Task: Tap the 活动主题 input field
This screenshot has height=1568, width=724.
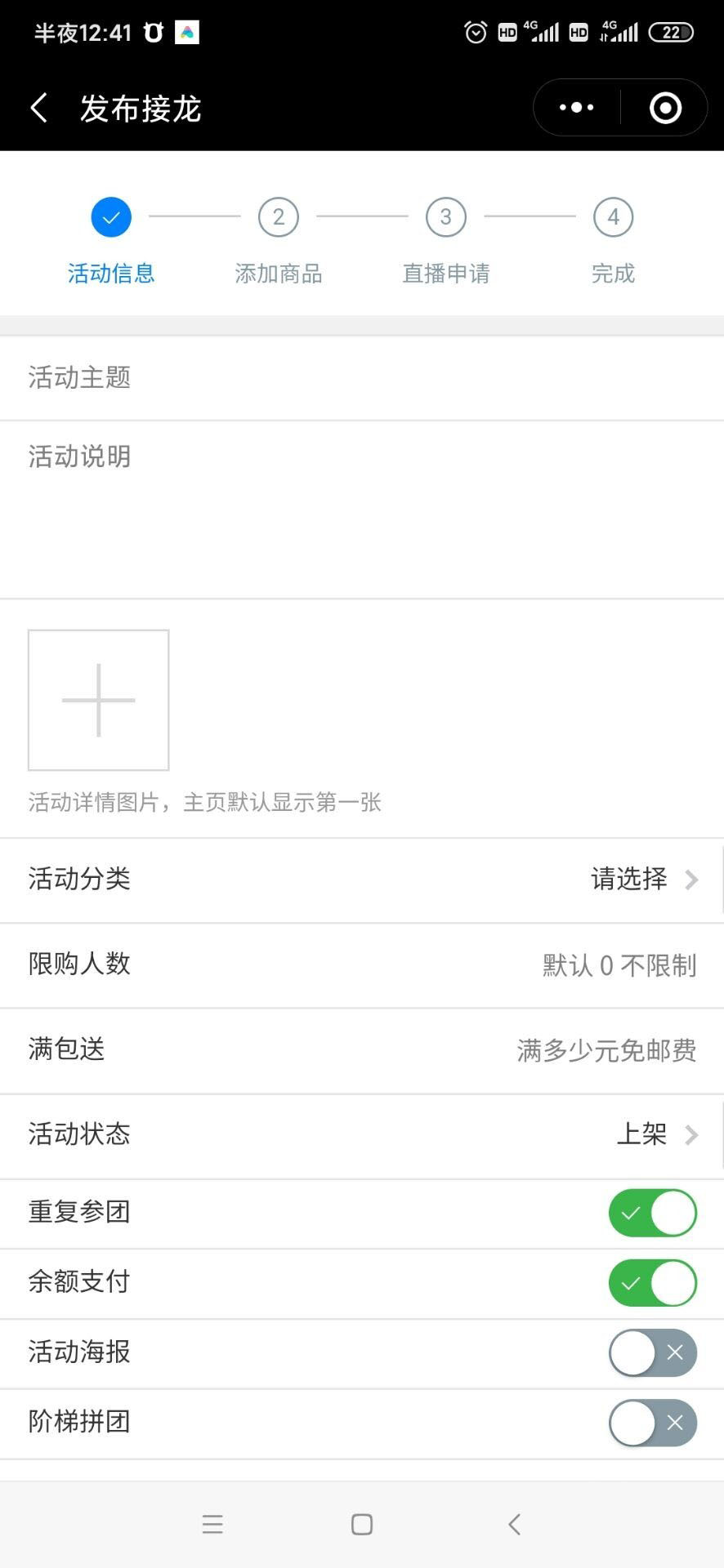Action: (361, 378)
